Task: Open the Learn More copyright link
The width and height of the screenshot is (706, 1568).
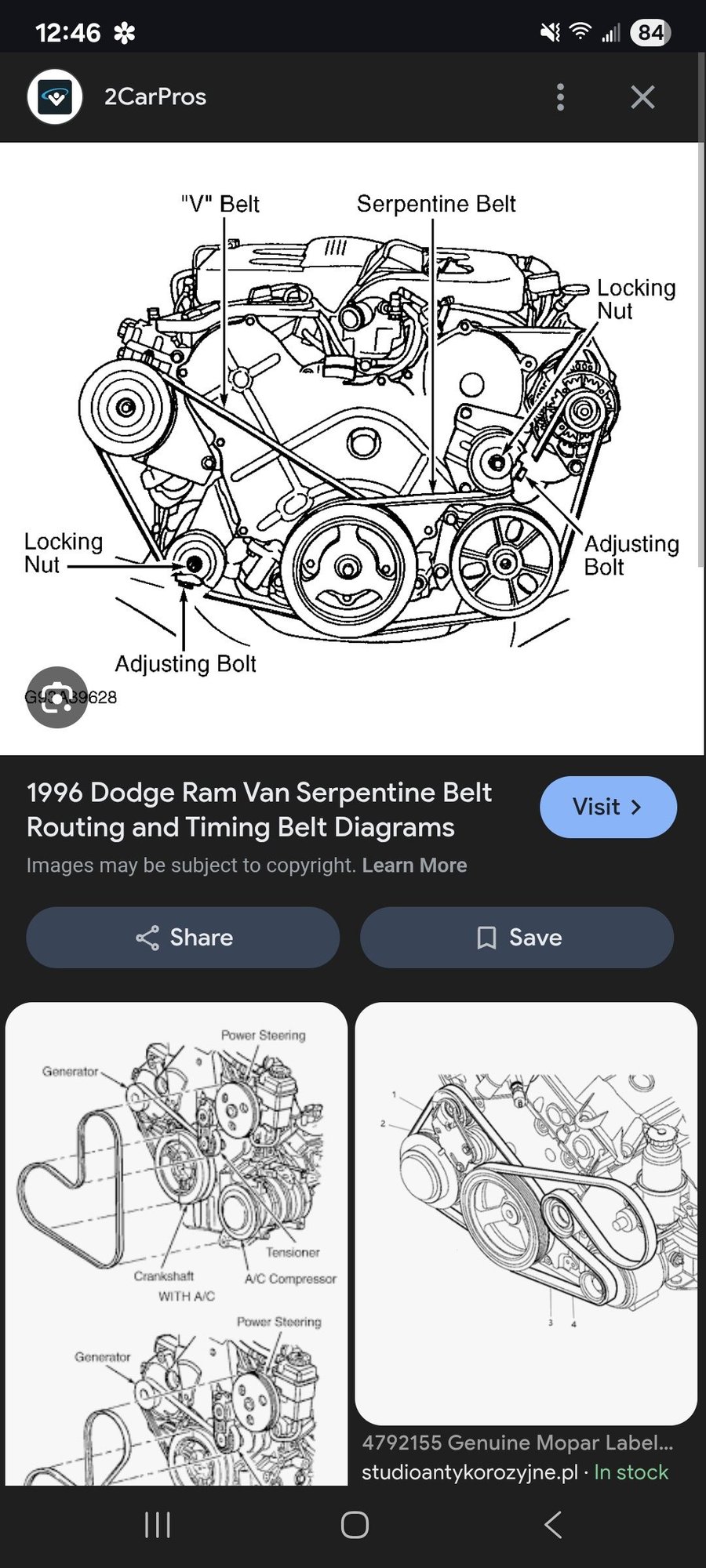Action: [x=414, y=865]
